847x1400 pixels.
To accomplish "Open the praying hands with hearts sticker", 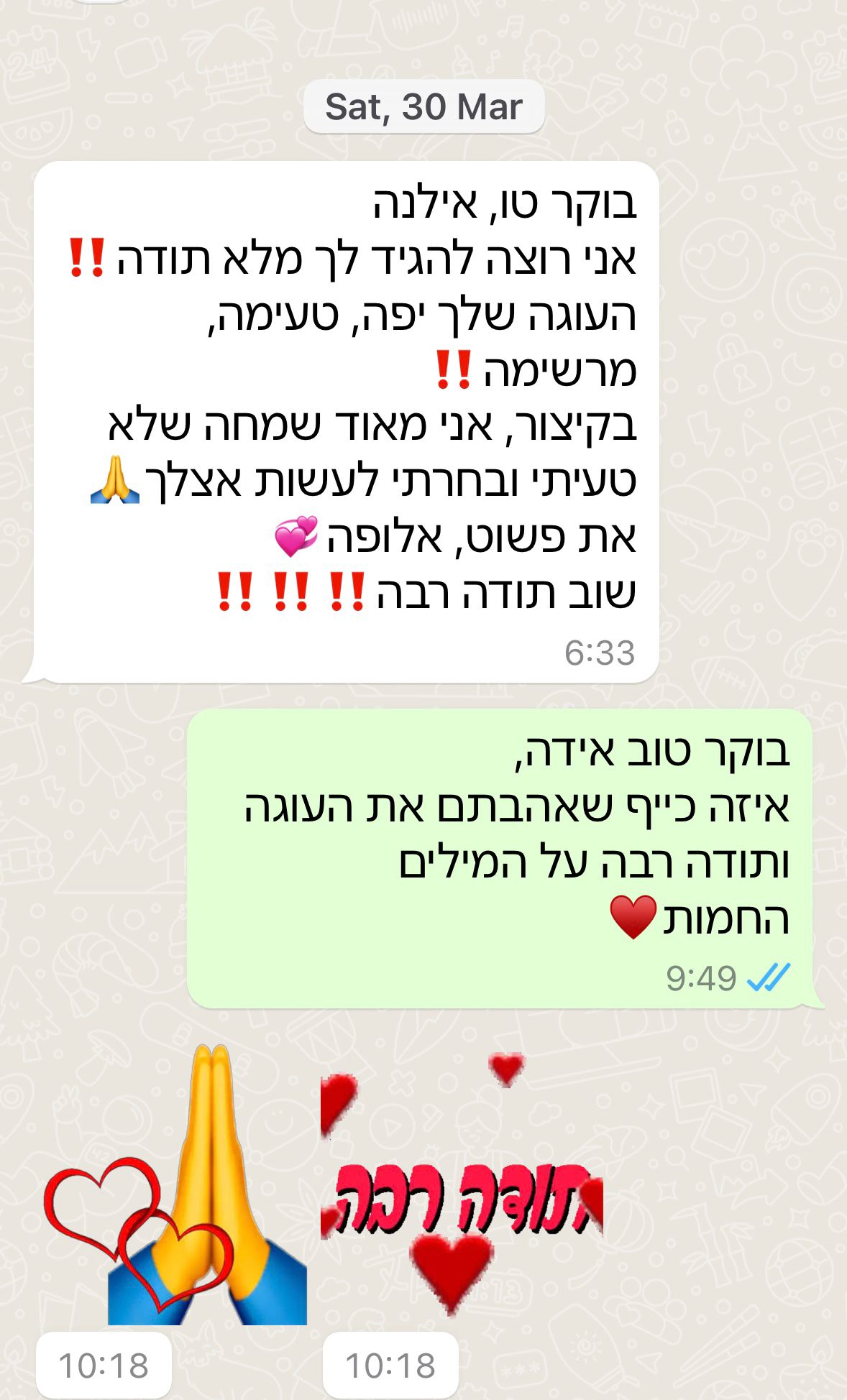I will (x=176, y=1186).
